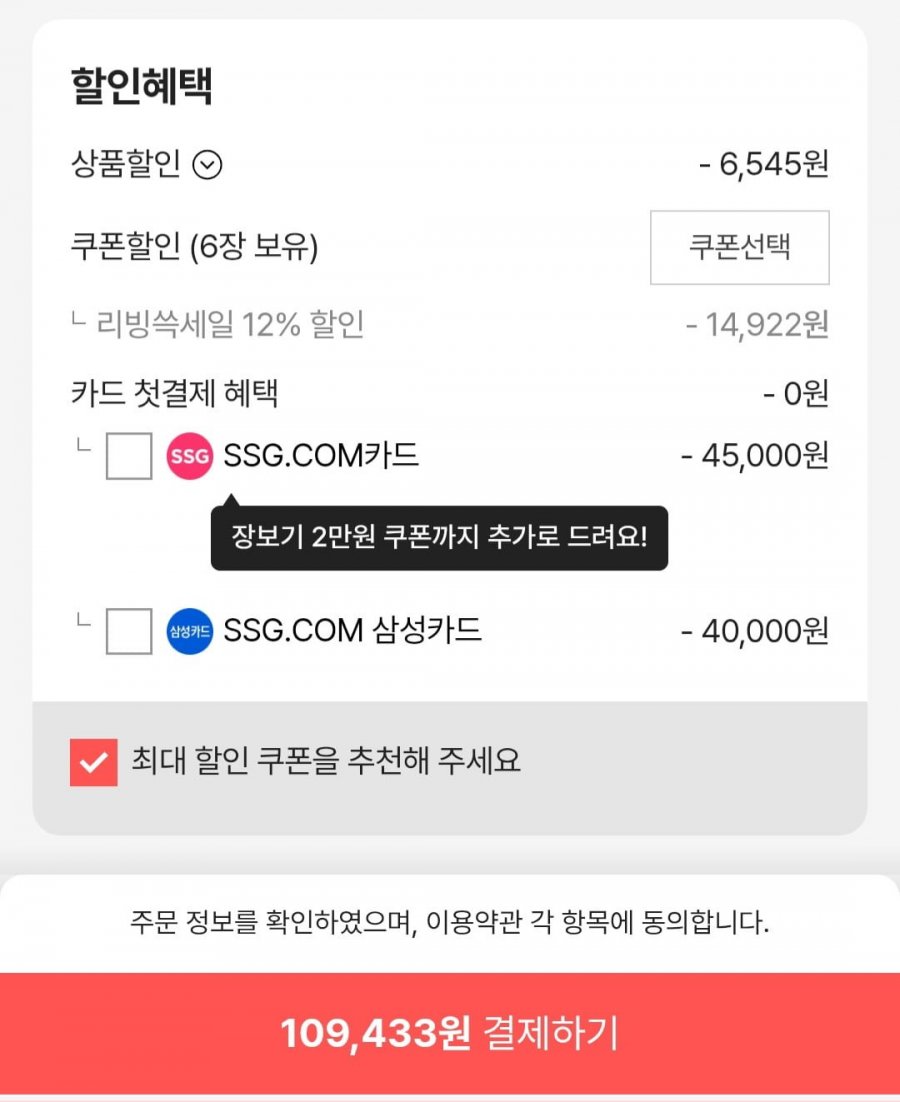Viewport: 900px width, 1102px height.
Task: Open the 쿠폰선택 coupon selector
Action: coord(739,247)
